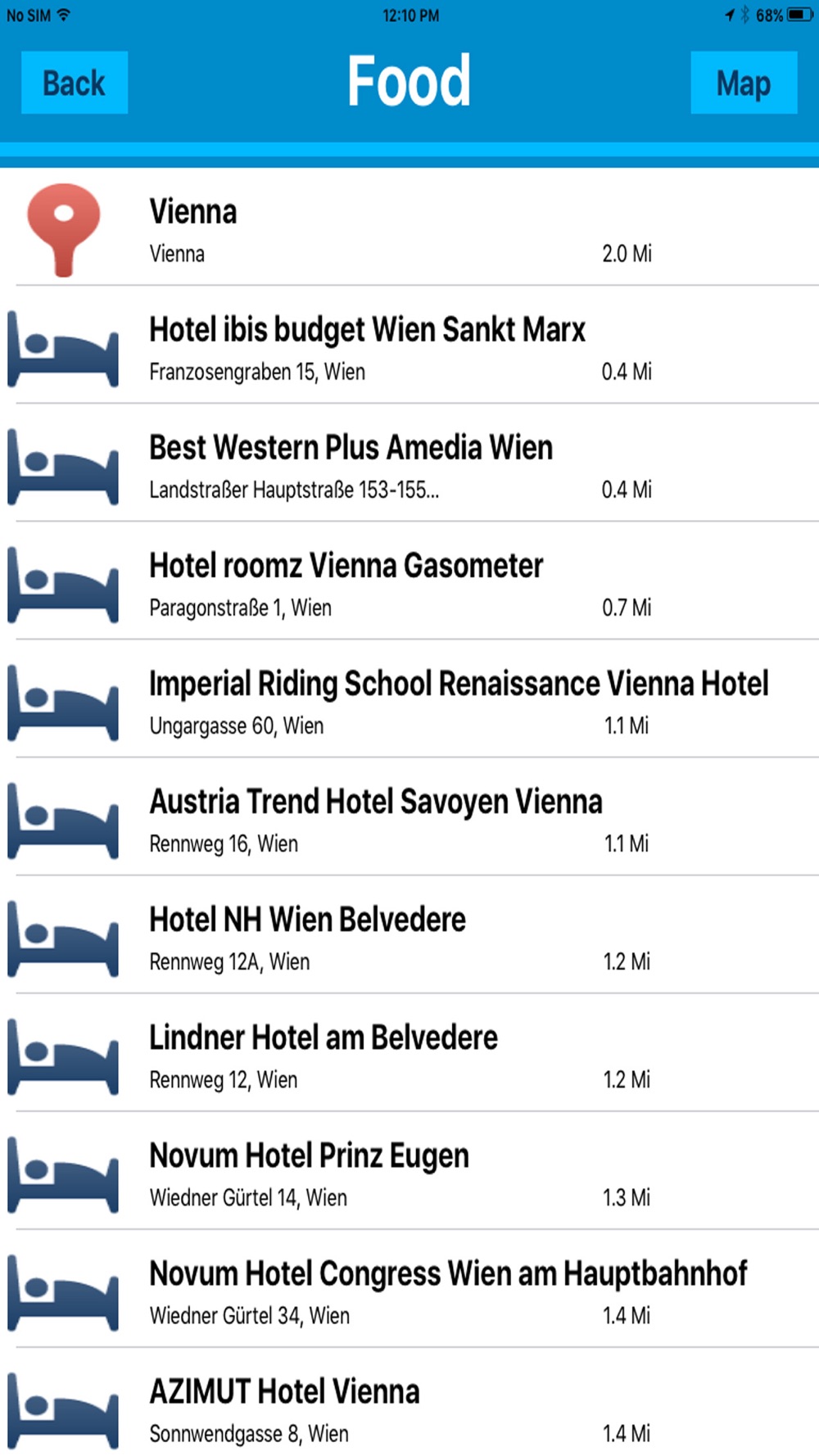The image size is (819, 1456).
Task: Open the Map view
Action: click(x=744, y=83)
